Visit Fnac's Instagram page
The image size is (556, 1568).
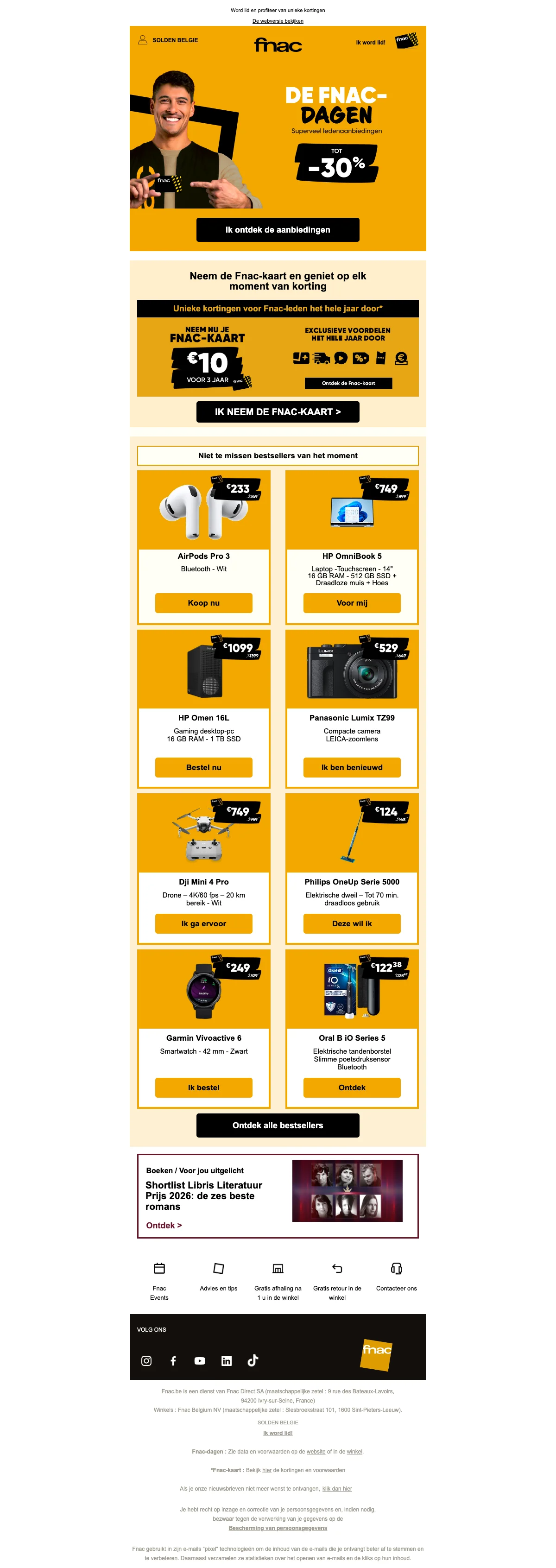(147, 1360)
